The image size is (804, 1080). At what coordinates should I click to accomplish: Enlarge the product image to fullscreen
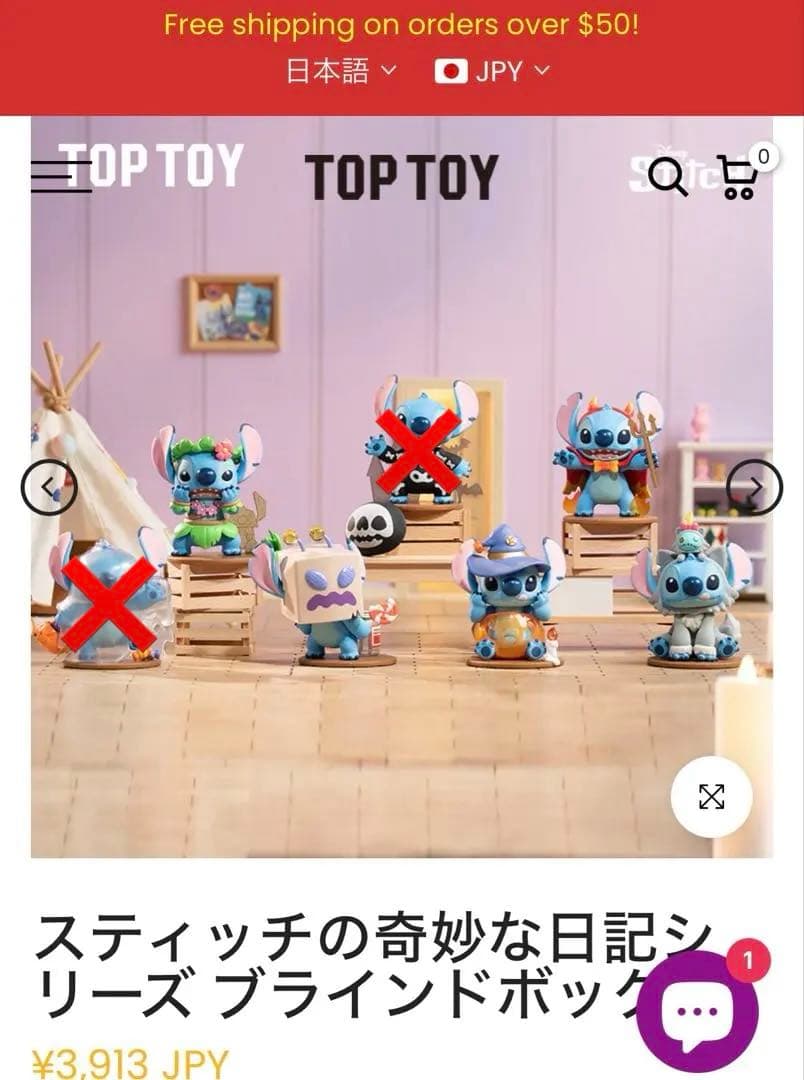point(711,797)
